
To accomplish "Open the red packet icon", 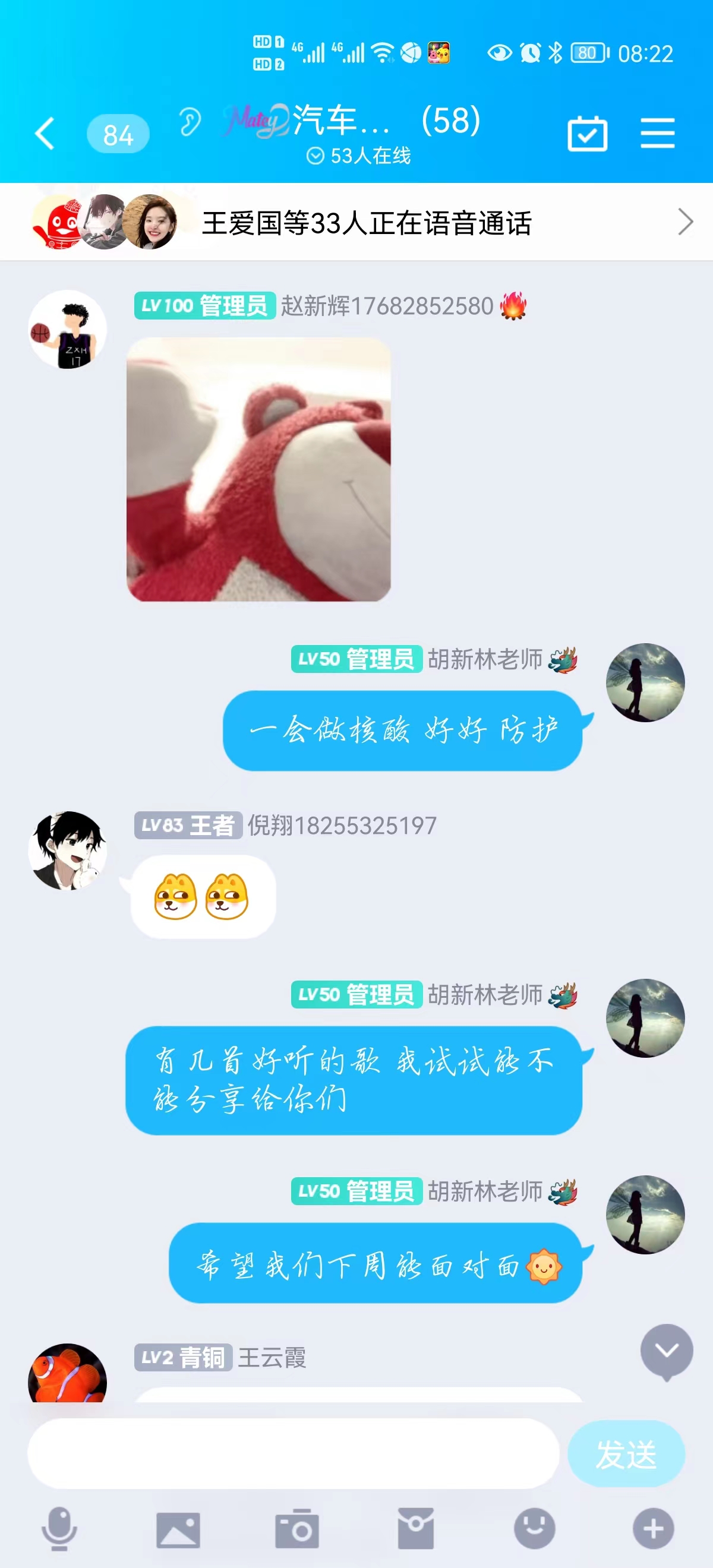I will (415, 1528).
